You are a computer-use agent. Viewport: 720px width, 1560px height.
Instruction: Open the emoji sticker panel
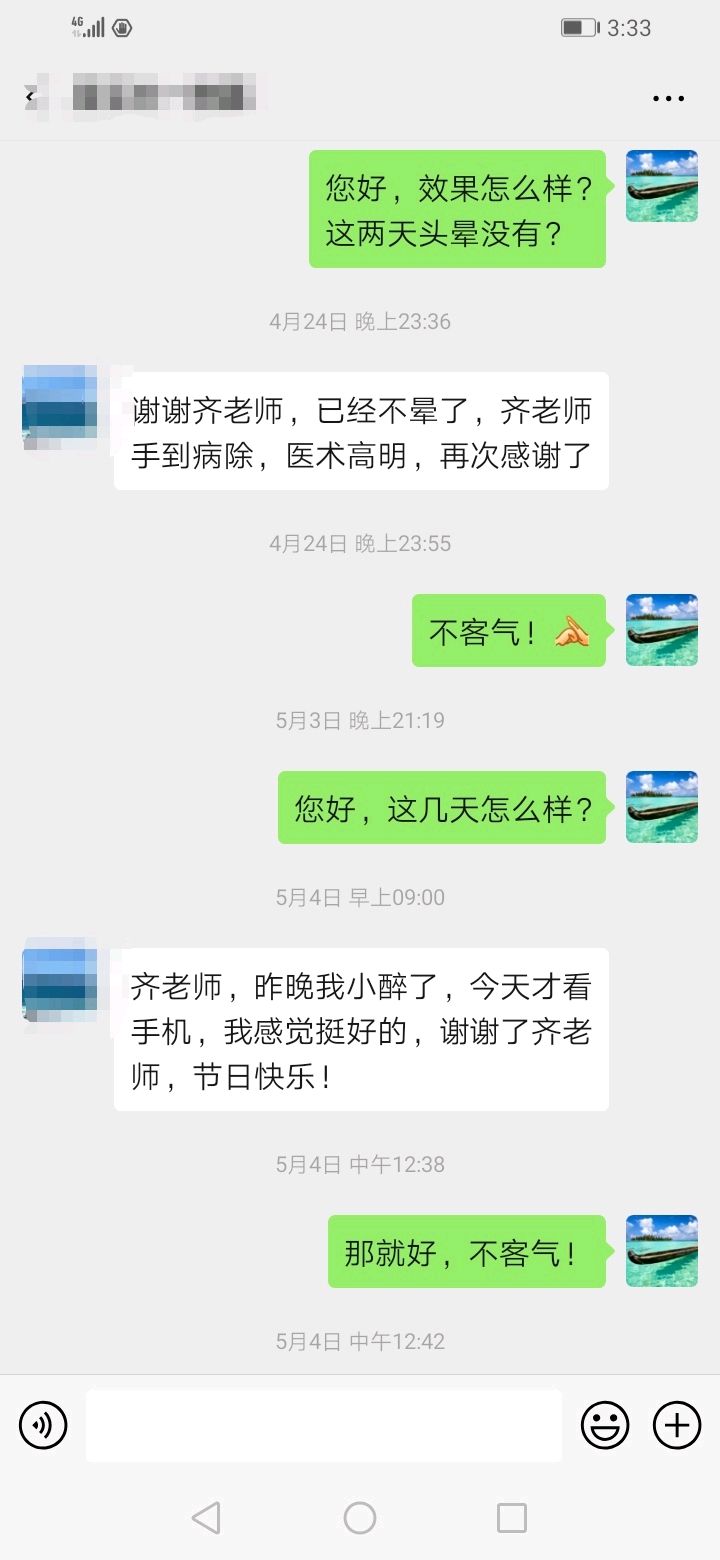pyautogui.click(x=605, y=1425)
